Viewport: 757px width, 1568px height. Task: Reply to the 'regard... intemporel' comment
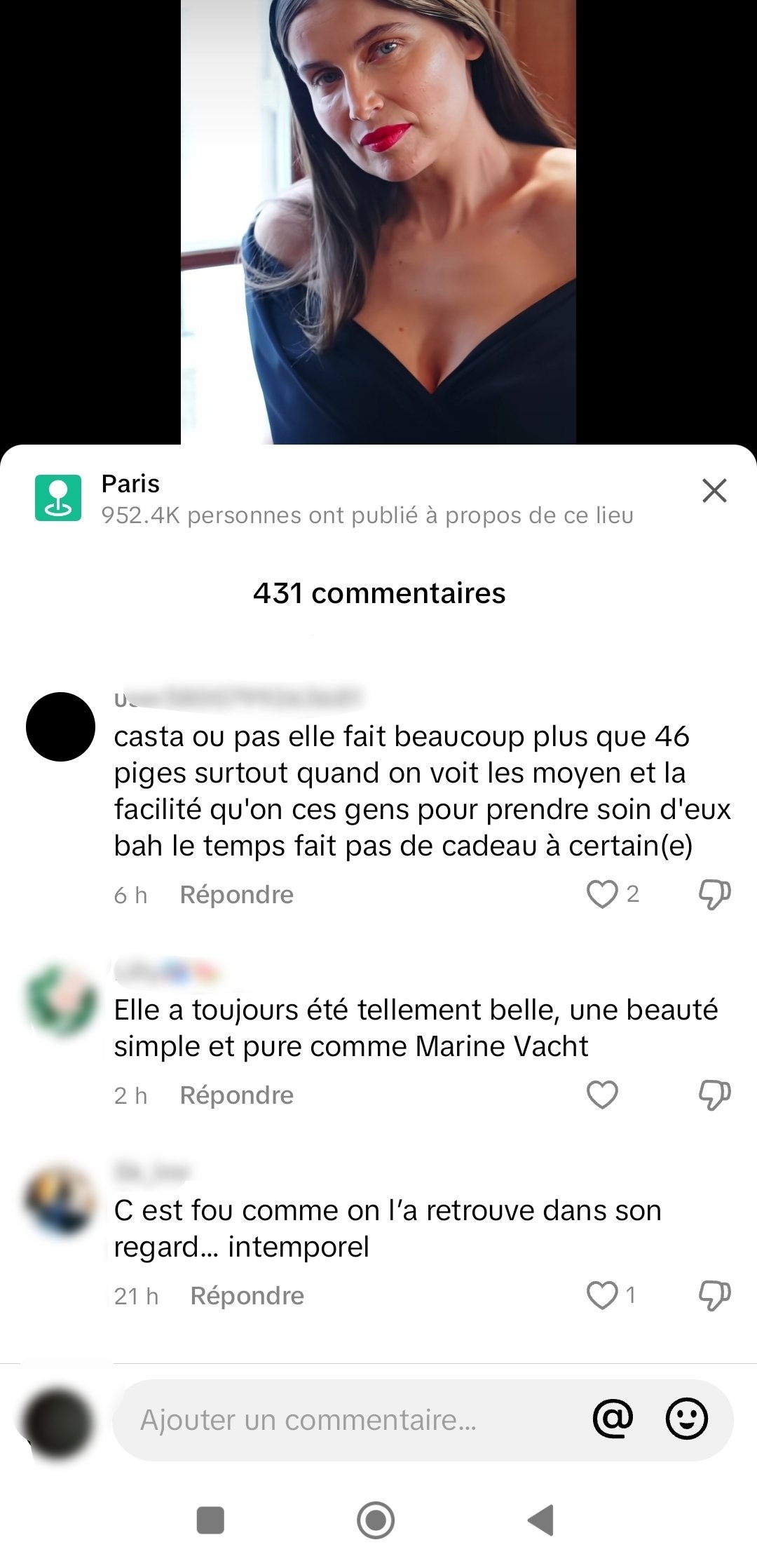(x=247, y=1296)
